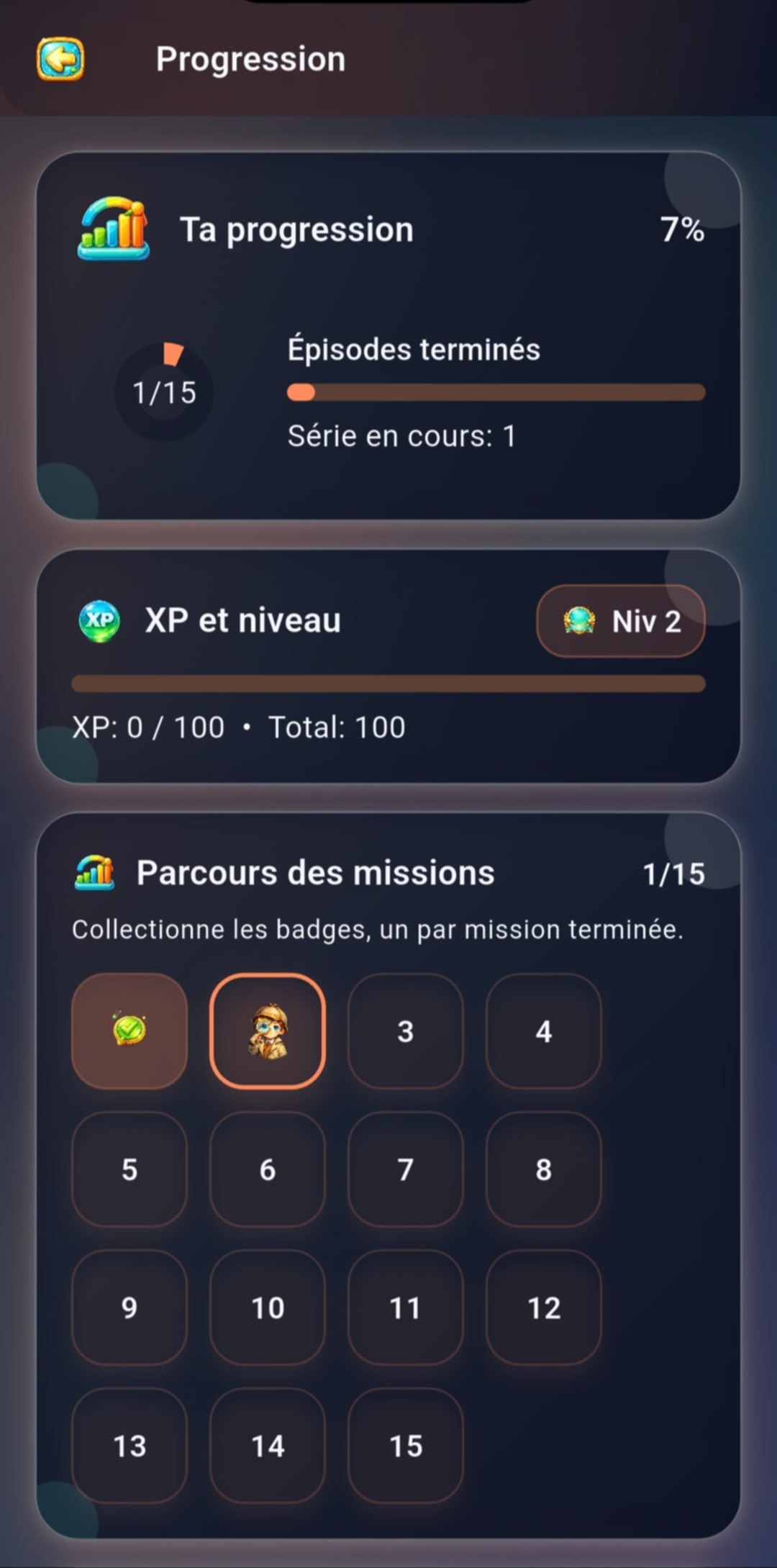Select mission 4 slot
Image resolution: width=777 pixels, height=1568 pixels.
click(544, 1030)
